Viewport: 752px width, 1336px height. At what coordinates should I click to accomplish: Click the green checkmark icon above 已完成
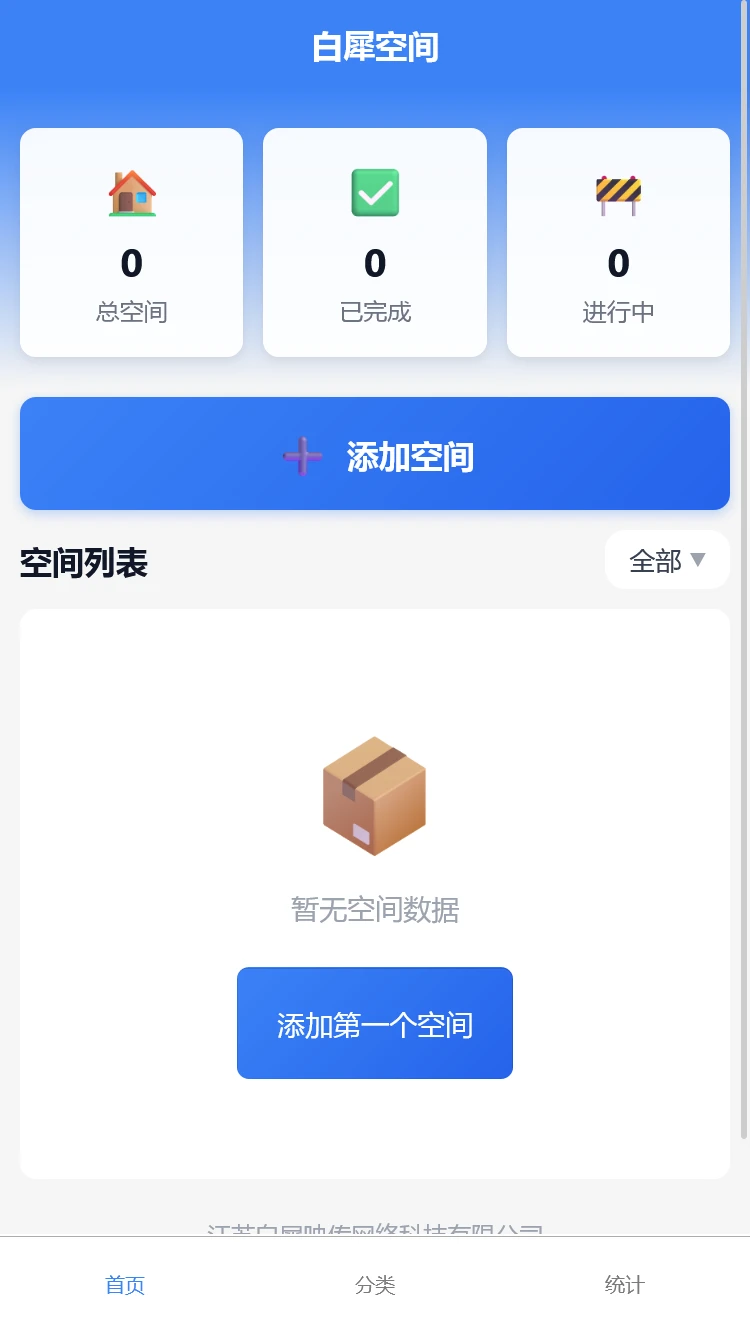374,190
